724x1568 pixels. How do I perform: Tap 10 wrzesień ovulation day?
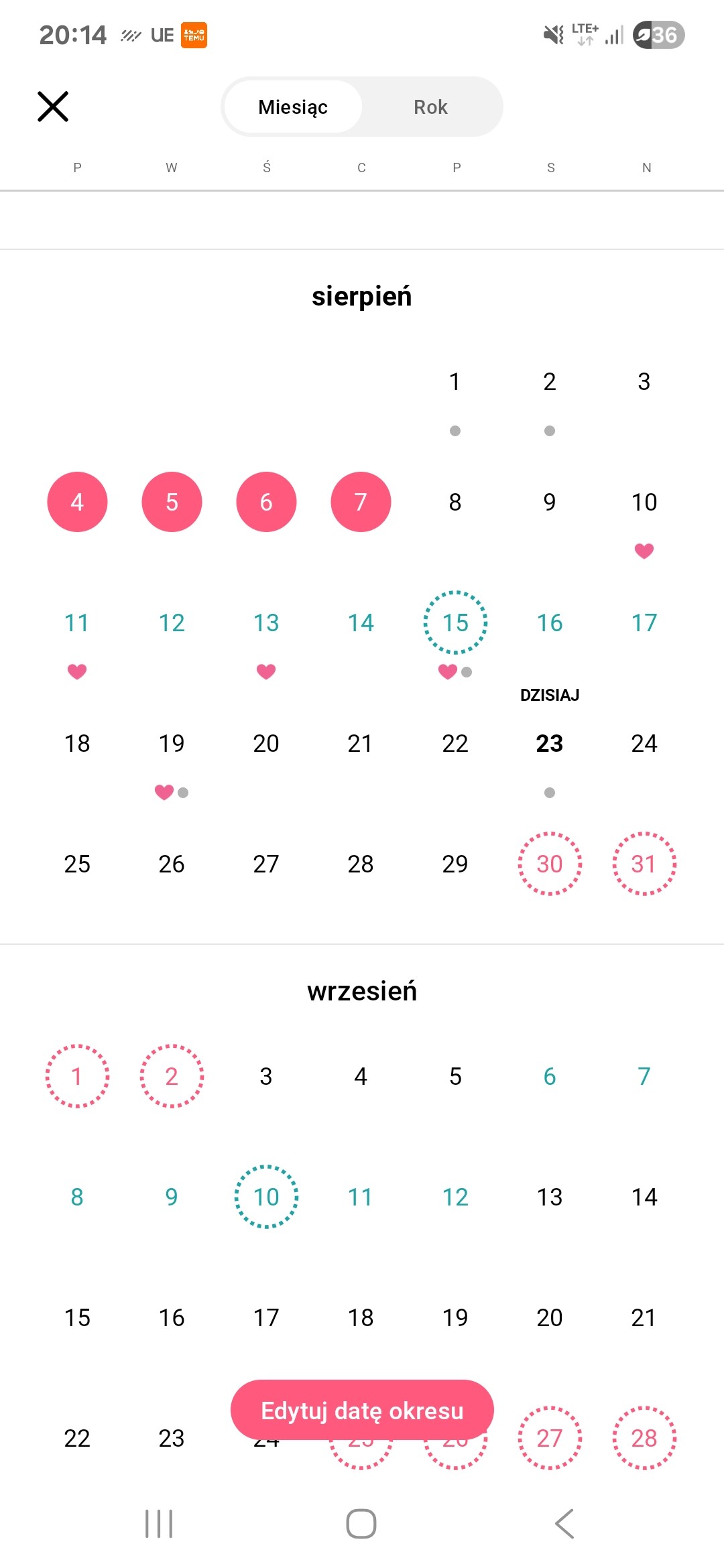(x=266, y=1197)
